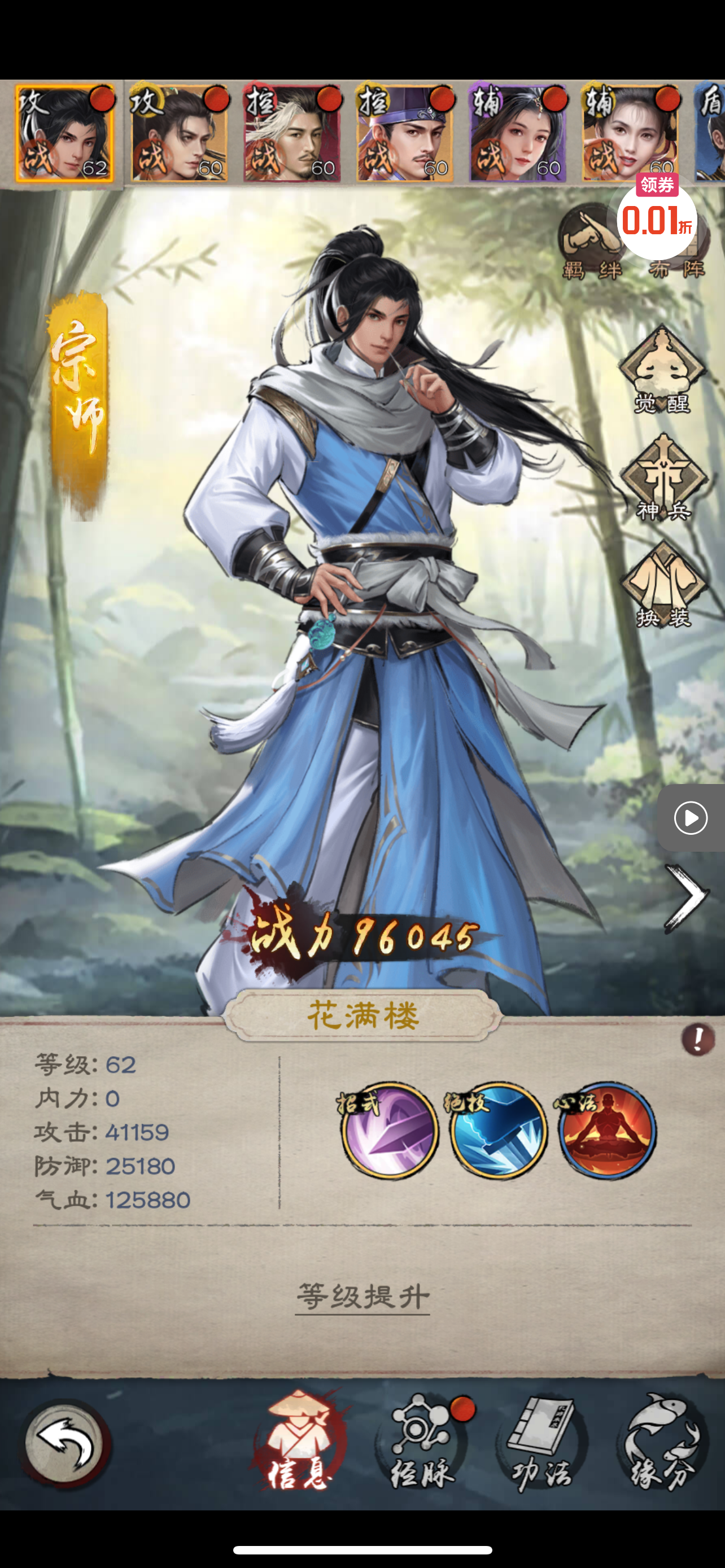Play the hero preview video
The width and height of the screenshot is (725, 1568).
(691, 817)
